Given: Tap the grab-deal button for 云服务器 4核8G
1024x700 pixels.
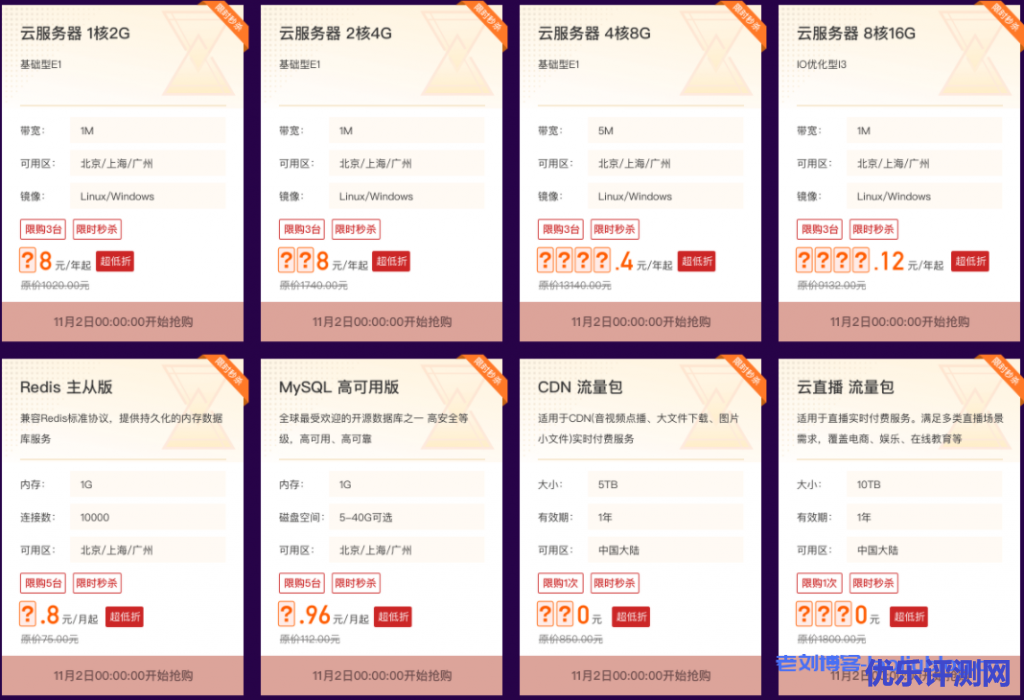Looking at the screenshot, I should (x=640, y=322).
